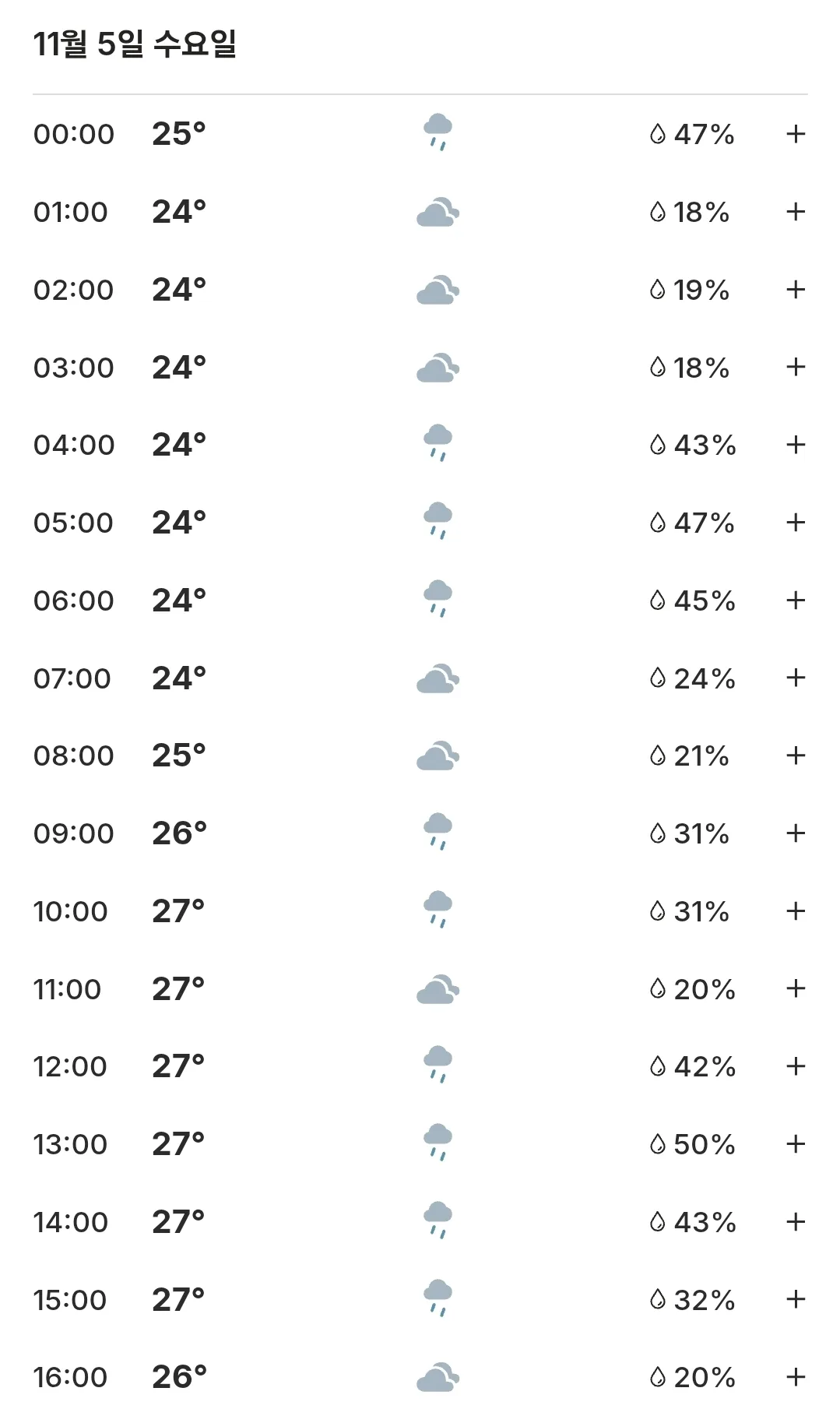The height and width of the screenshot is (1416, 840).
Task: Expand the 01:00 forecast row
Action: [x=795, y=212]
